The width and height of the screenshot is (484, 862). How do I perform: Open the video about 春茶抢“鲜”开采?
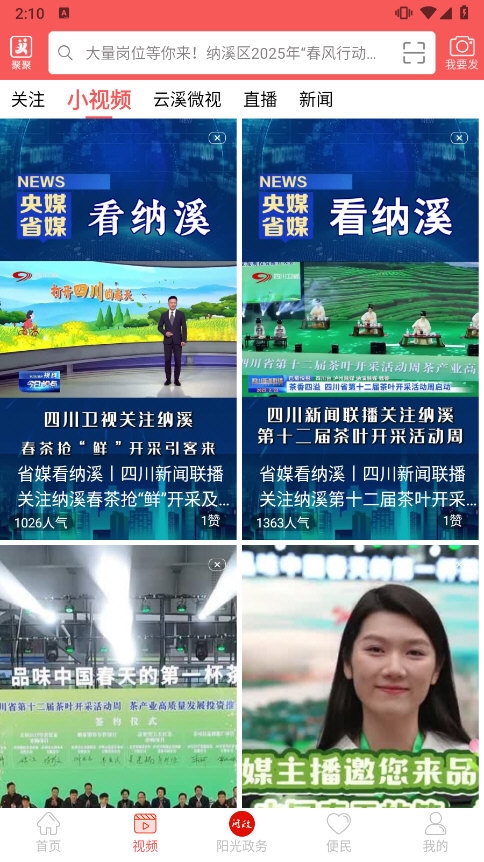coord(118,329)
